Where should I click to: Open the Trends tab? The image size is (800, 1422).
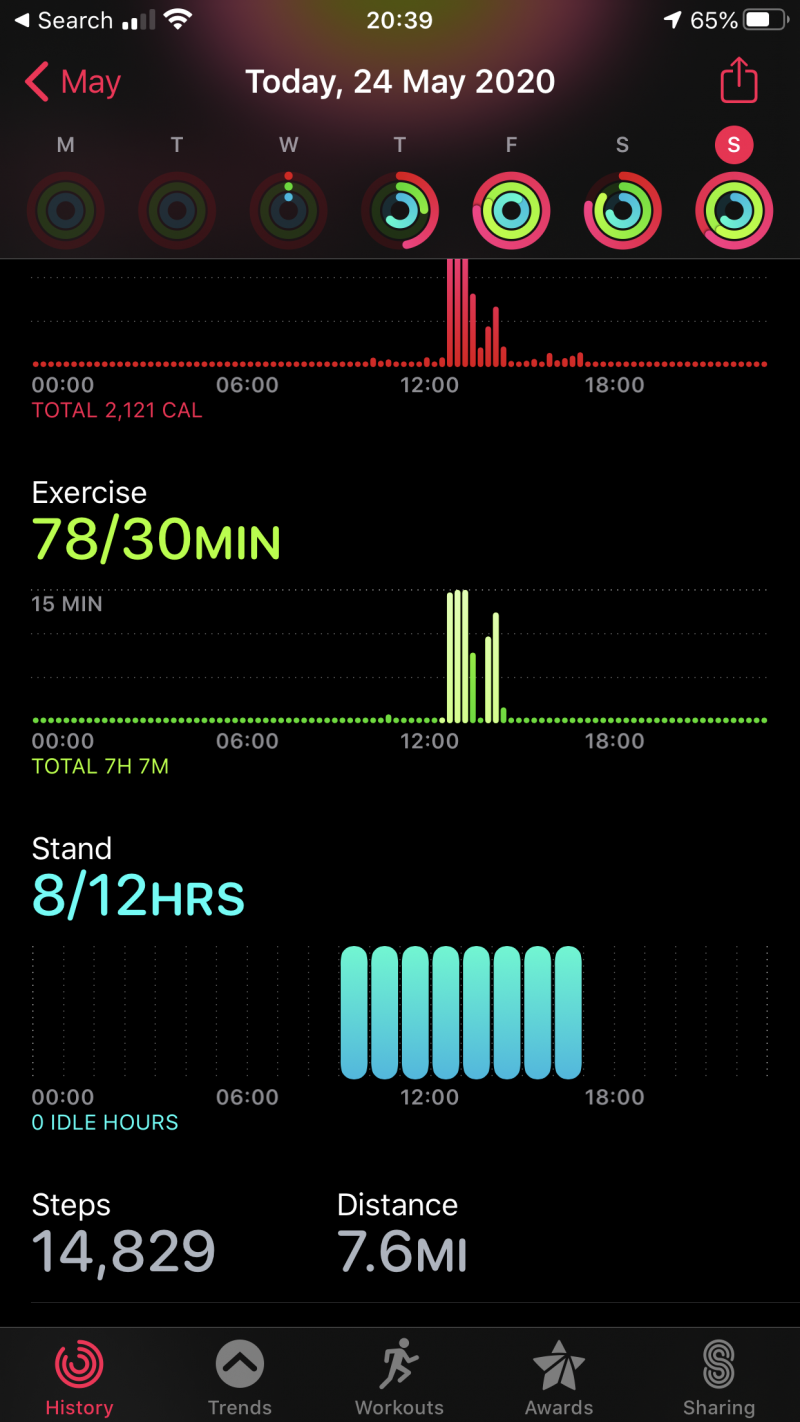[240, 1378]
